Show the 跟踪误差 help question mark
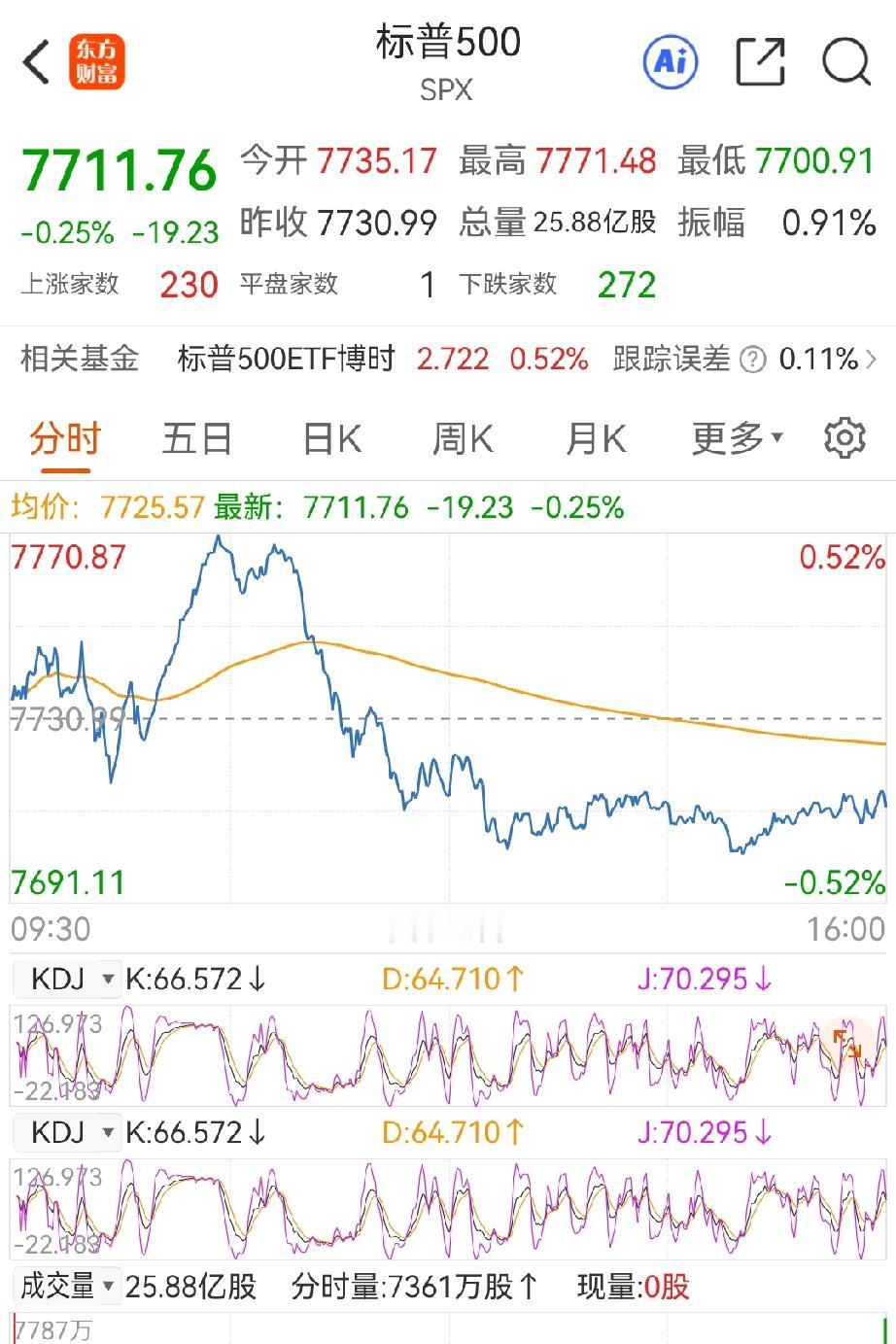The width and height of the screenshot is (896, 1344). pyautogui.click(x=753, y=361)
